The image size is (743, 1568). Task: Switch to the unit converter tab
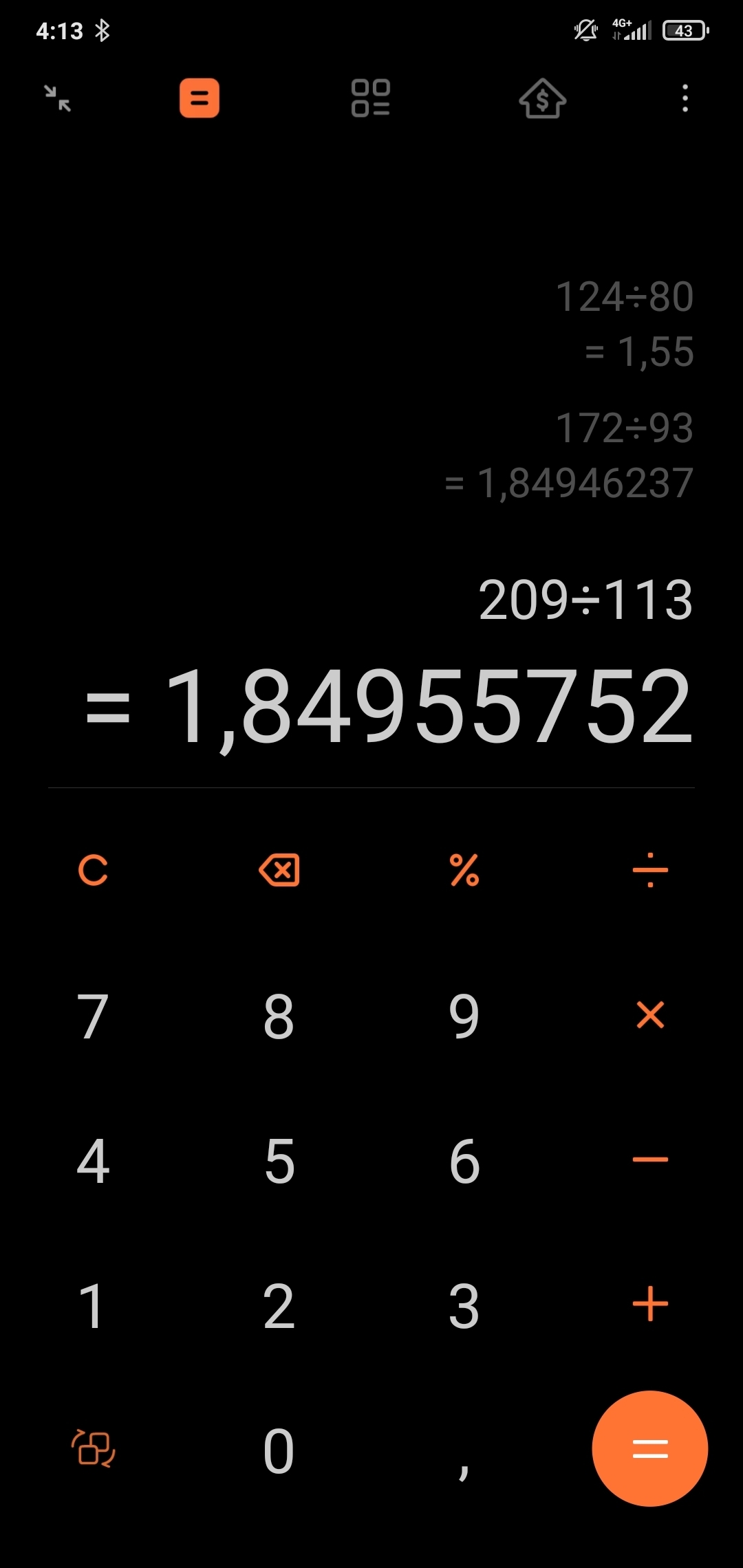point(371,98)
